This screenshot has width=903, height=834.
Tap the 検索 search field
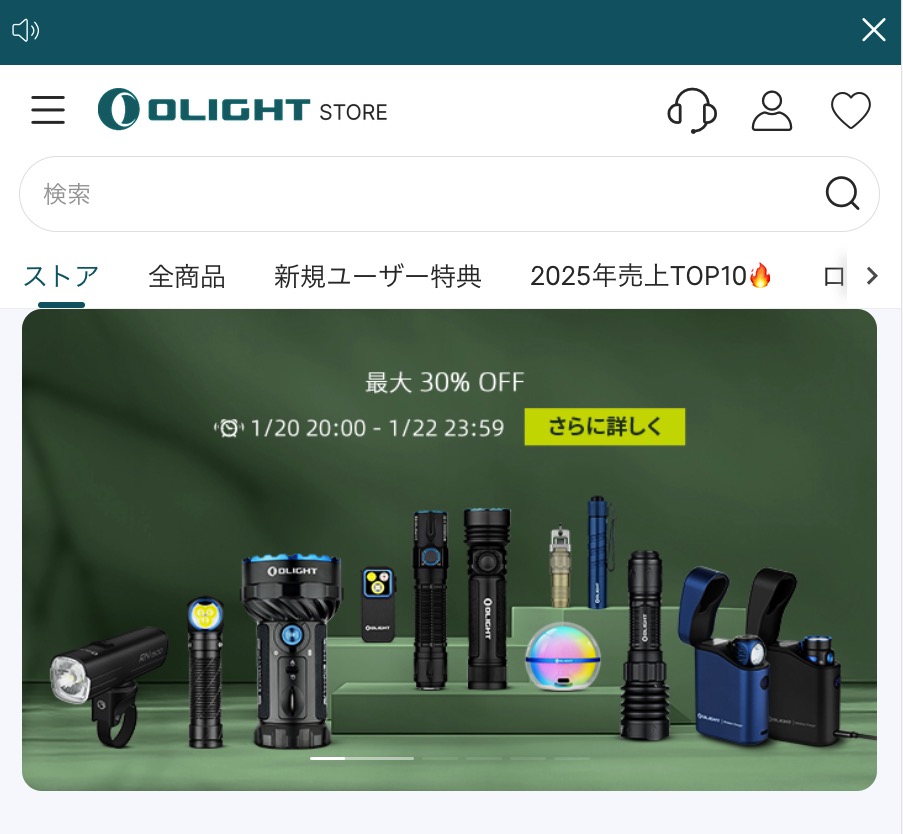[420, 194]
